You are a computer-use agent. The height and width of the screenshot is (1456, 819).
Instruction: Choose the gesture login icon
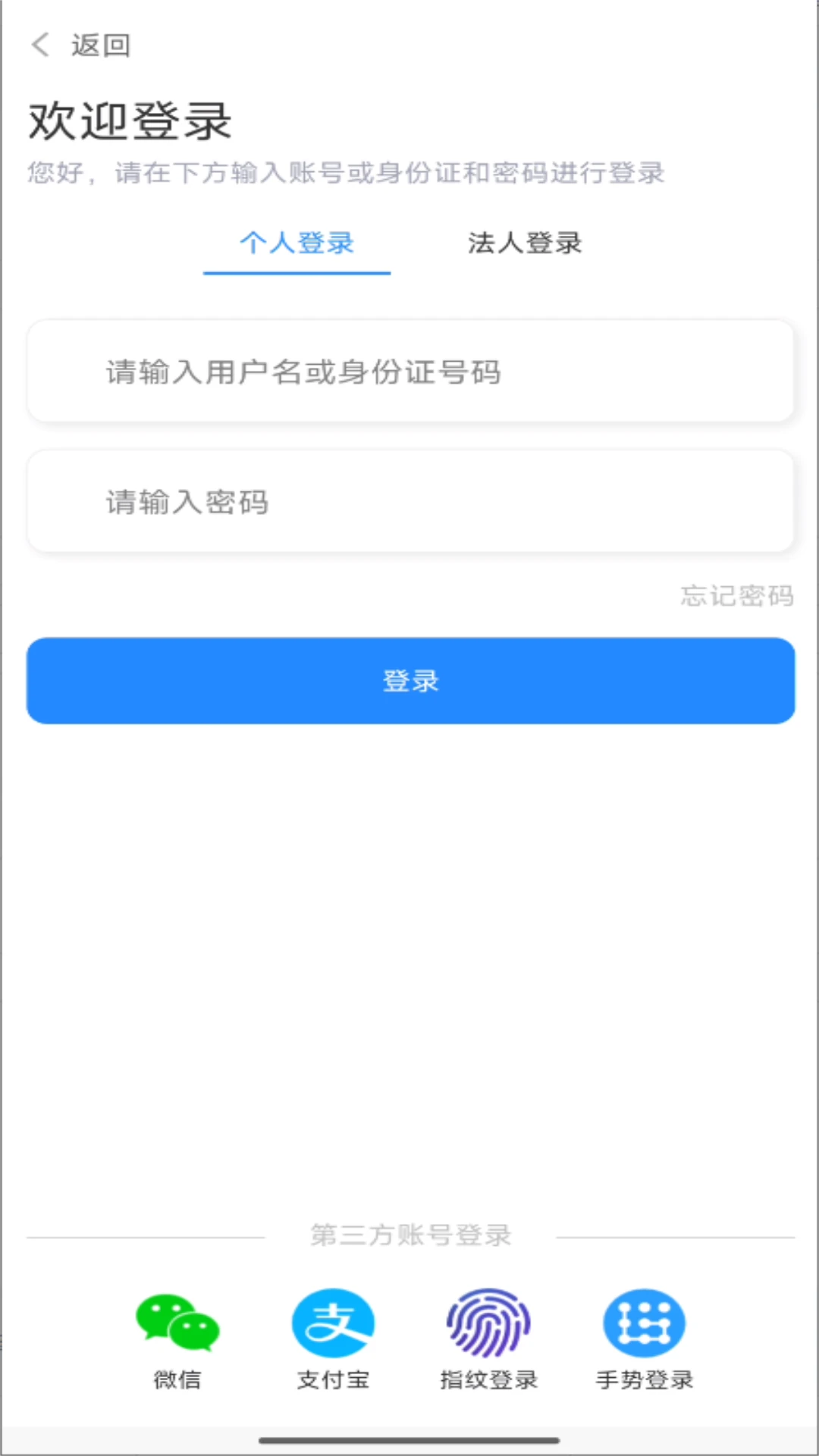tap(644, 1323)
